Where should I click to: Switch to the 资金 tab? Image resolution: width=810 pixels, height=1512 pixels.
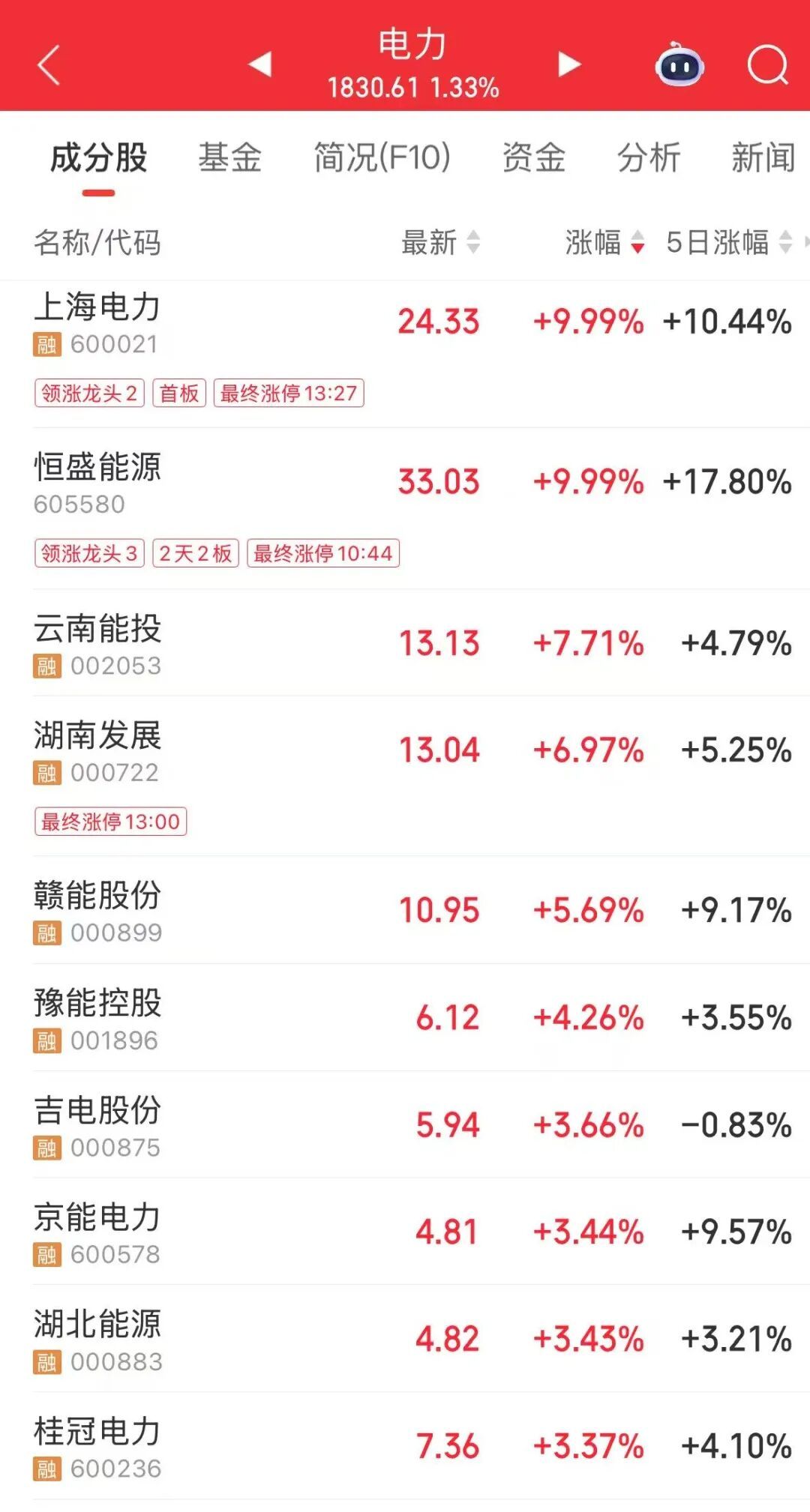pyautogui.click(x=533, y=158)
